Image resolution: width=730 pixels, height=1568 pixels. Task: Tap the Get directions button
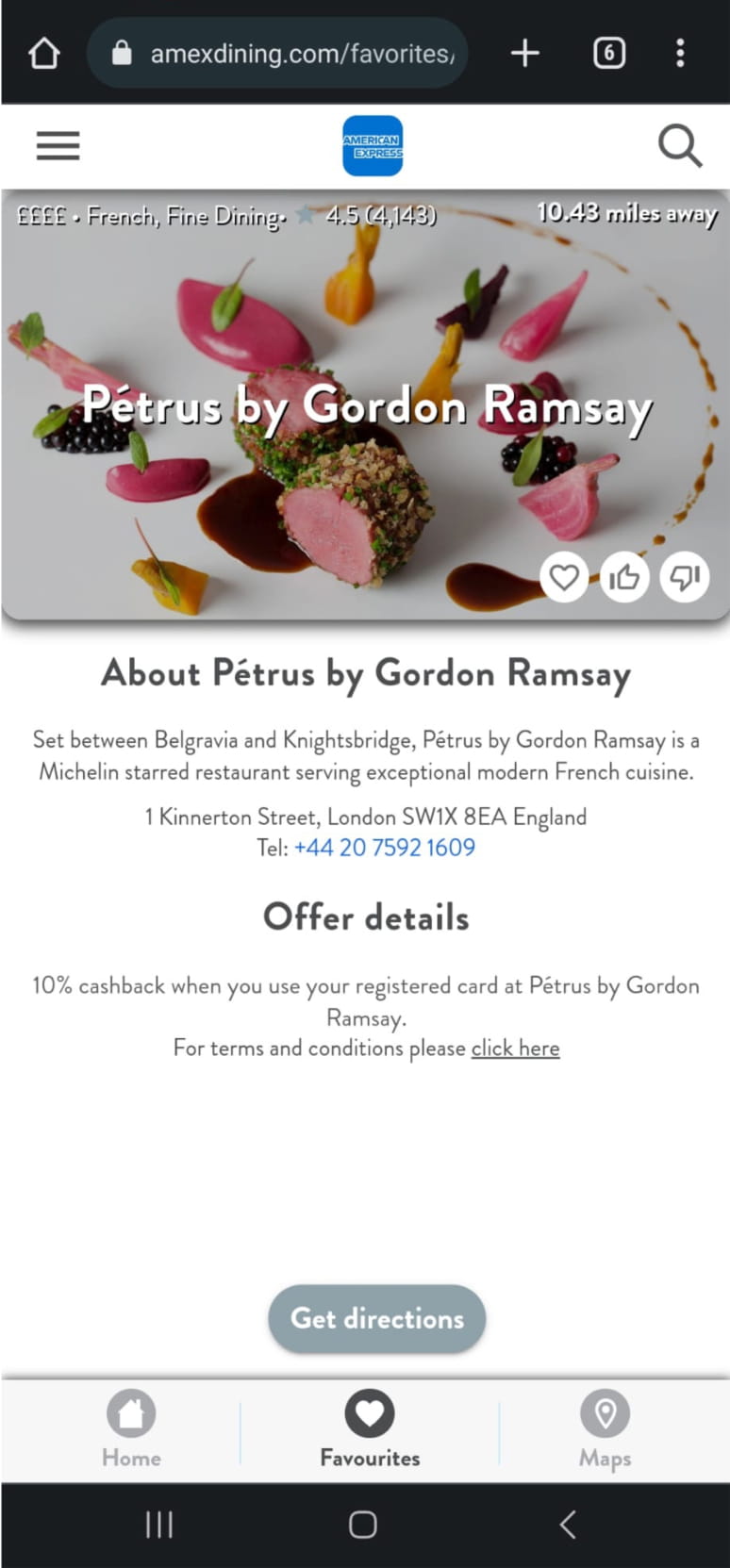click(376, 1318)
